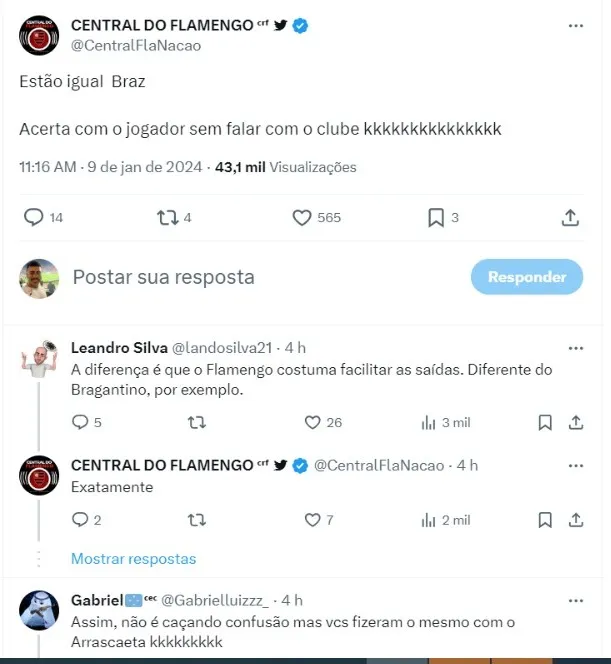Like the main tweet with 565 likes

(302, 217)
